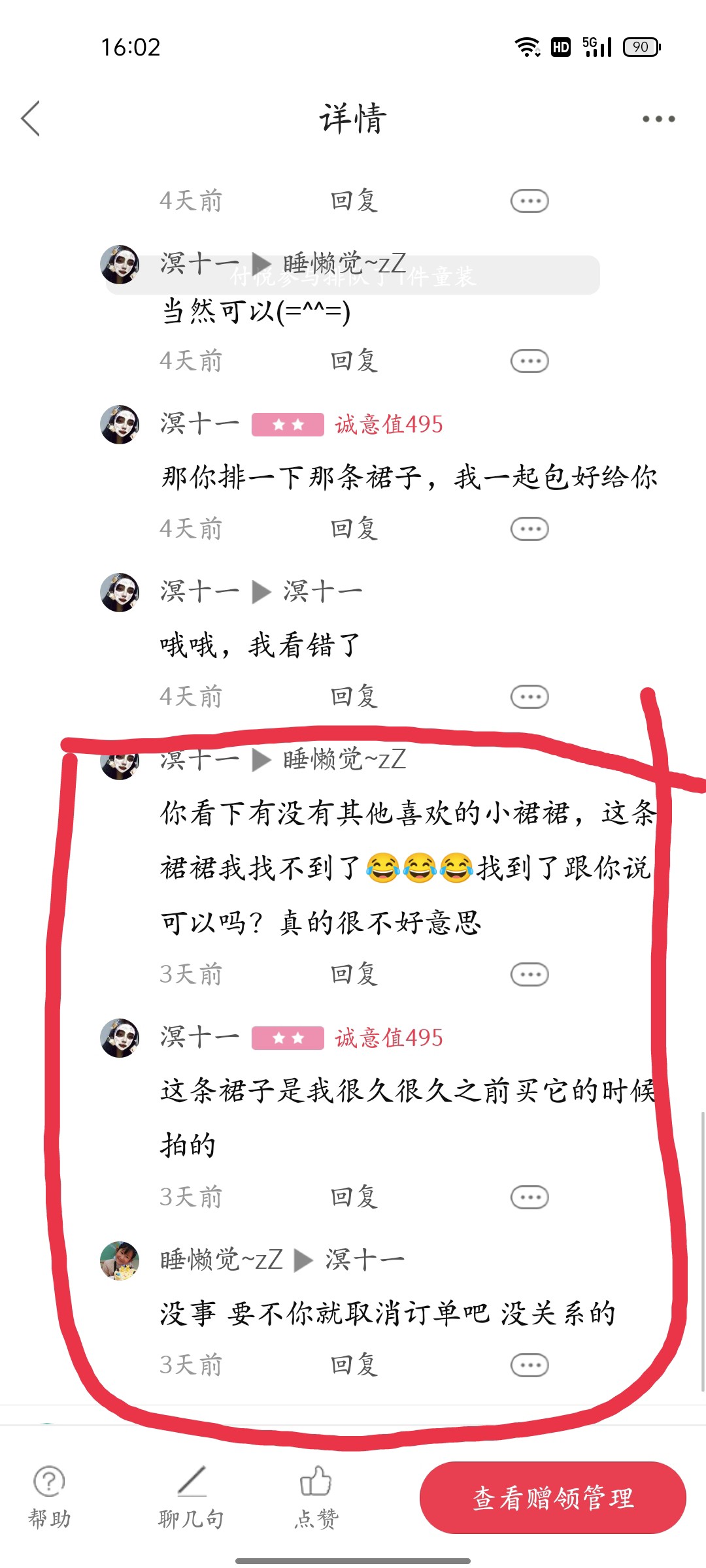This screenshot has width=706, height=1568.
Task: Reply to 哦哦，我看错了 comment
Action: (354, 696)
